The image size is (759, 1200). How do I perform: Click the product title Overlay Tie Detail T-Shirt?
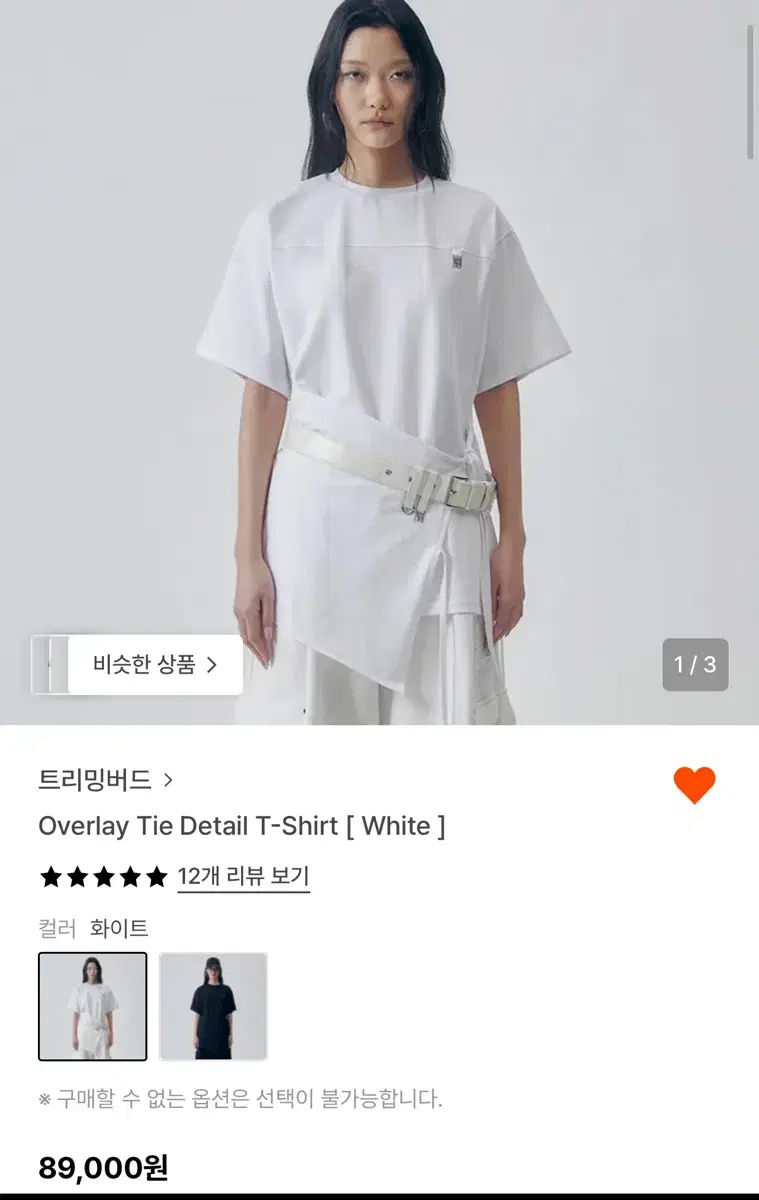coord(242,827)
